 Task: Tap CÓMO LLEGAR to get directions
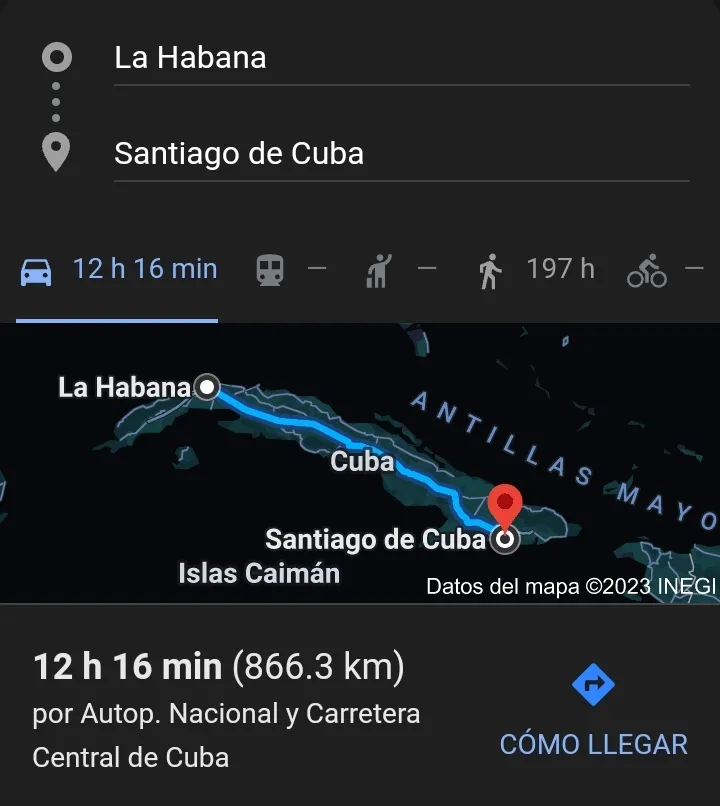pyautogui.click(x=593, y=714)
